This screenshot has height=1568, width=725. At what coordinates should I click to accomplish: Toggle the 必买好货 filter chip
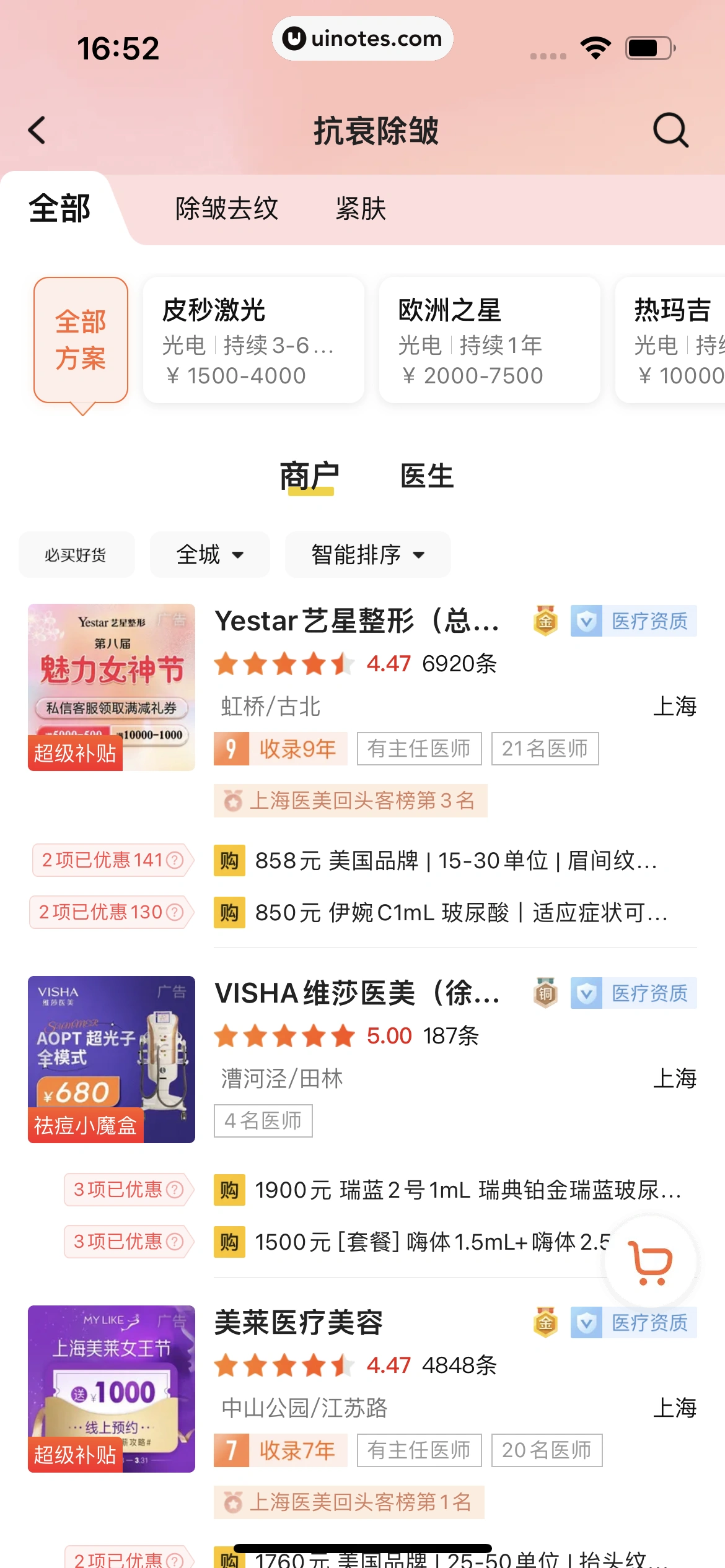tap(76, 555)
